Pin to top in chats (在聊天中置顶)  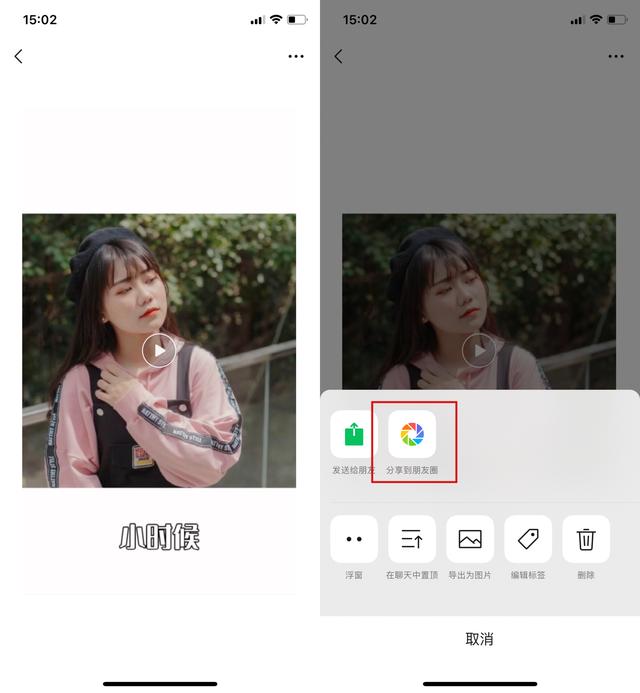tap(412, 539)
